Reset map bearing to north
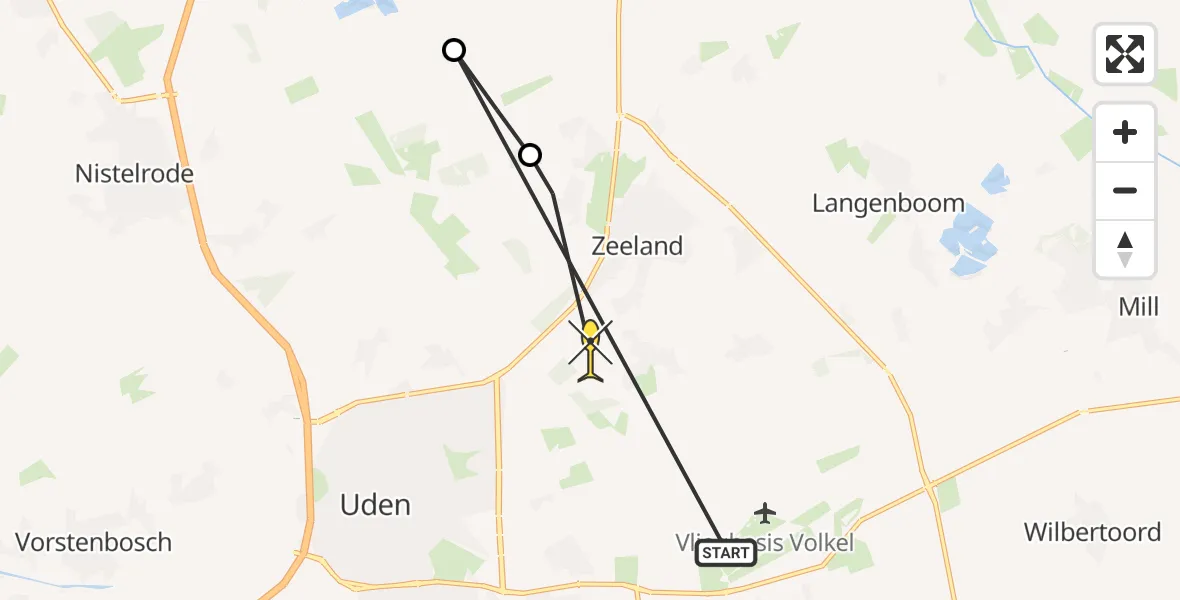Image resolution: width=1180 pixels, height=600 pixels. (x=1125, y=249)
